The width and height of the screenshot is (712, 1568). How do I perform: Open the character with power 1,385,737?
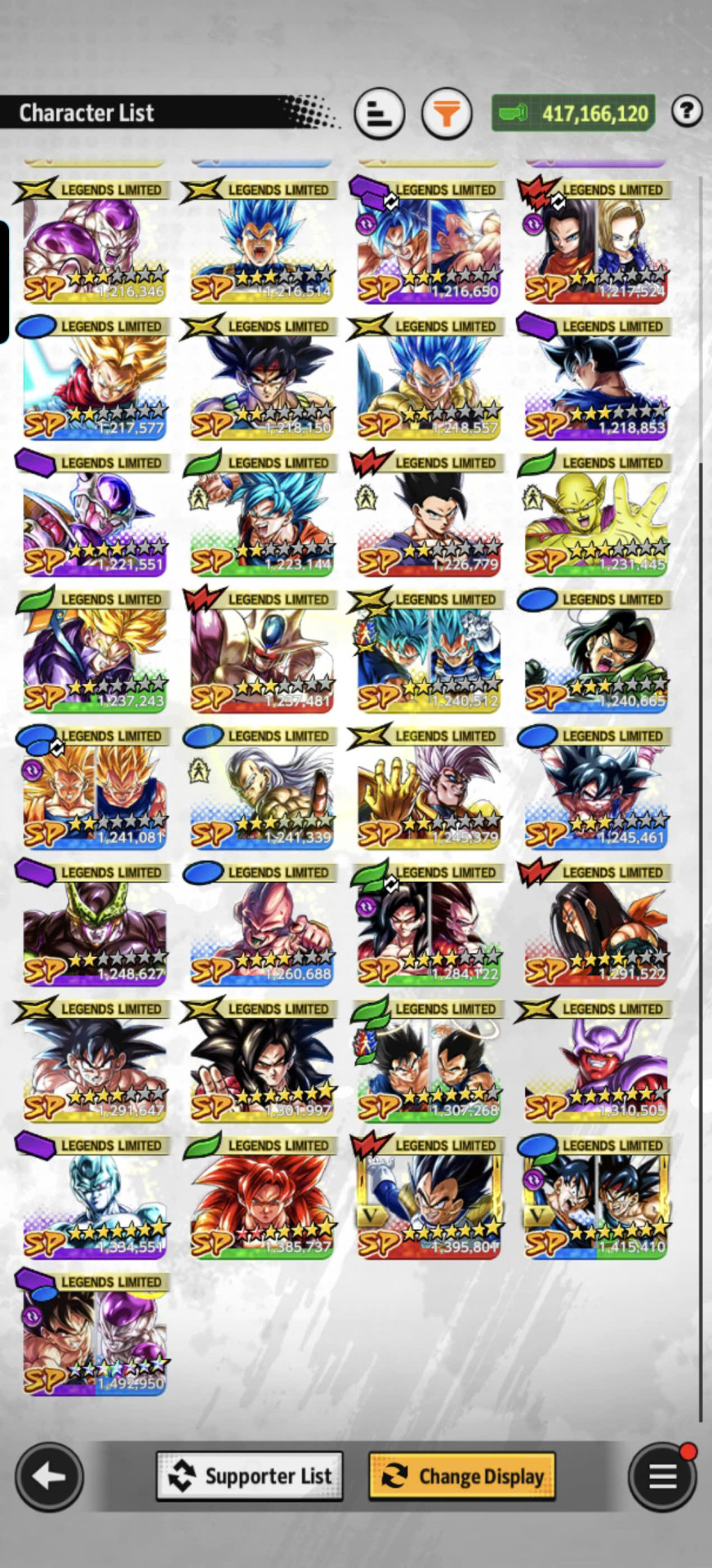(261, 1196)
